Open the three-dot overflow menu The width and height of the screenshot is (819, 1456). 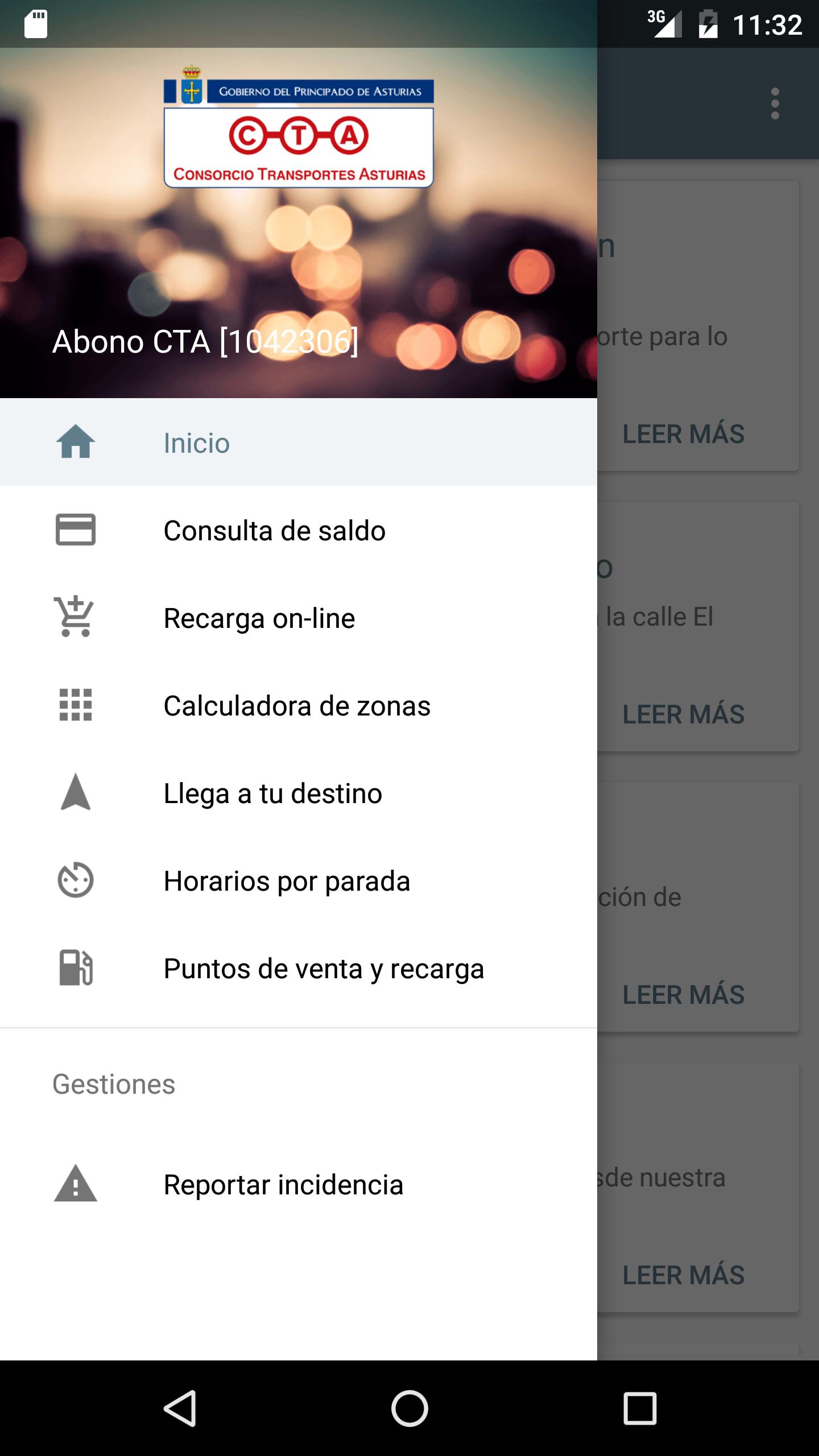coord(776,104)
